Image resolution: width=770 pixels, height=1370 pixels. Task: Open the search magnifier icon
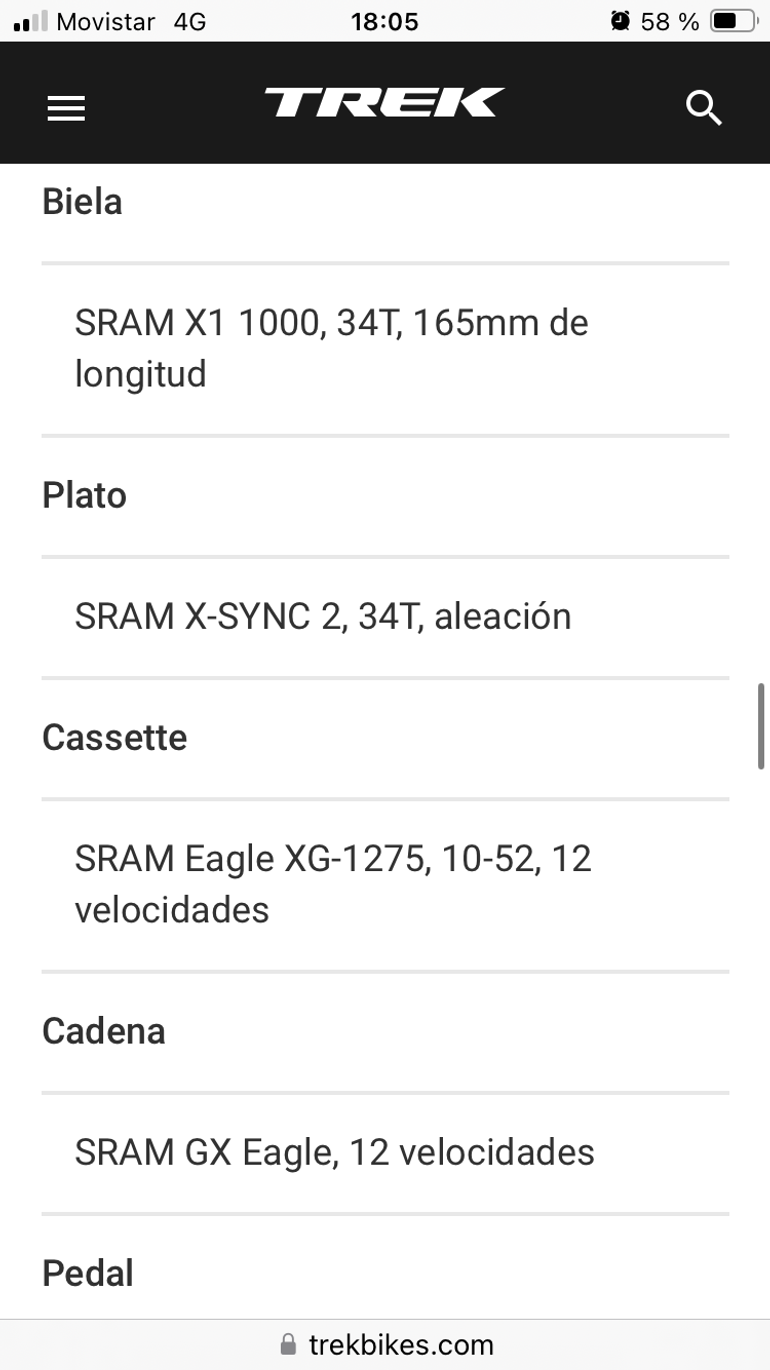704,108
